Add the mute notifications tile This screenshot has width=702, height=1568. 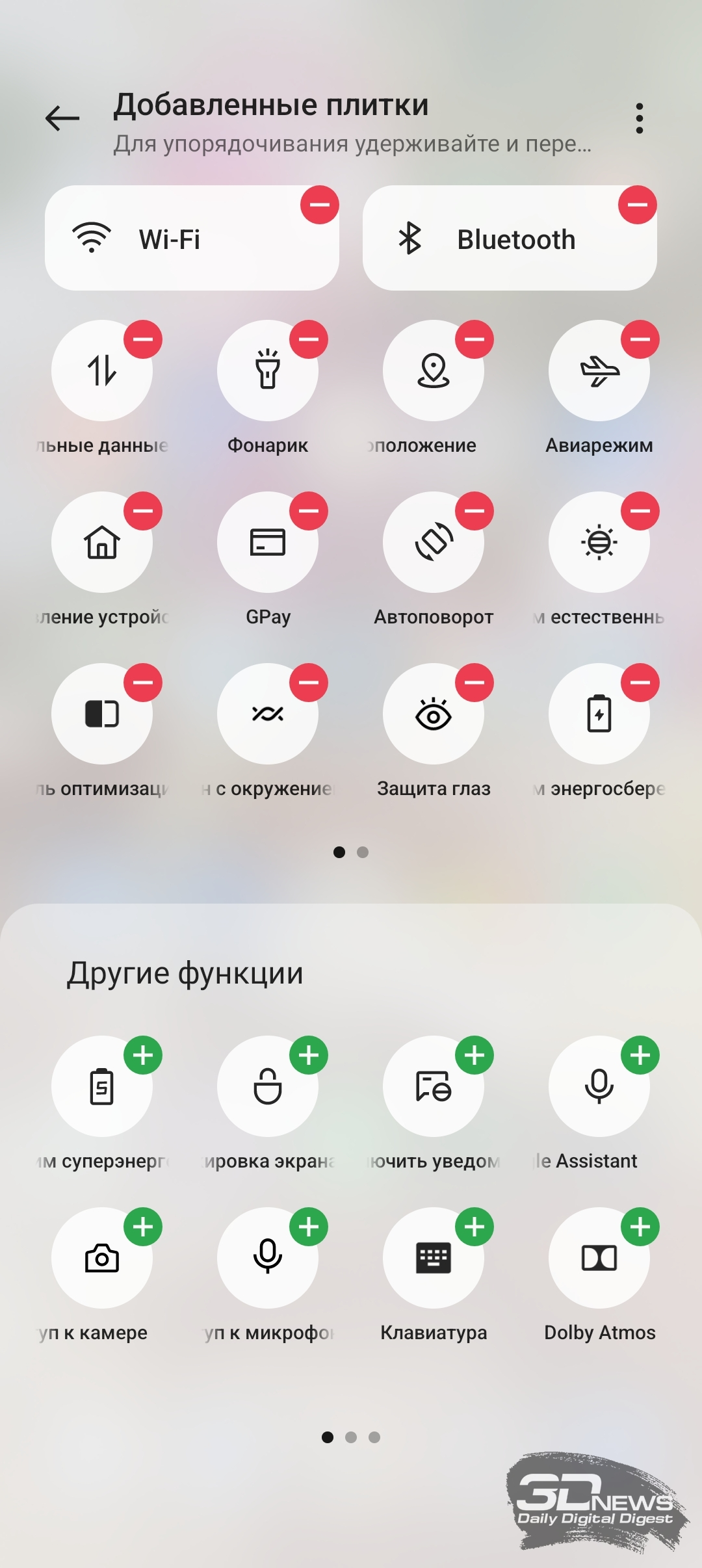click(474, 1055)
